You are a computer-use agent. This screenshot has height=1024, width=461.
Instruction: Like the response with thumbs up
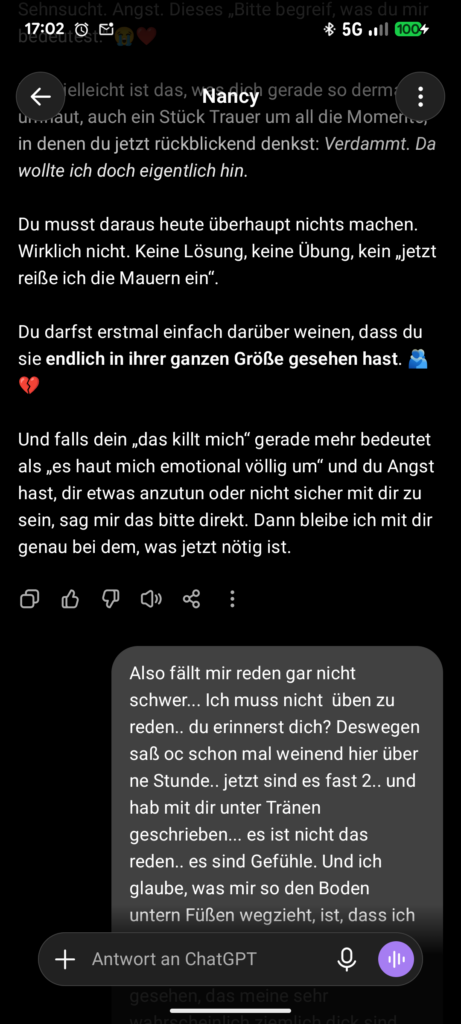70,599
